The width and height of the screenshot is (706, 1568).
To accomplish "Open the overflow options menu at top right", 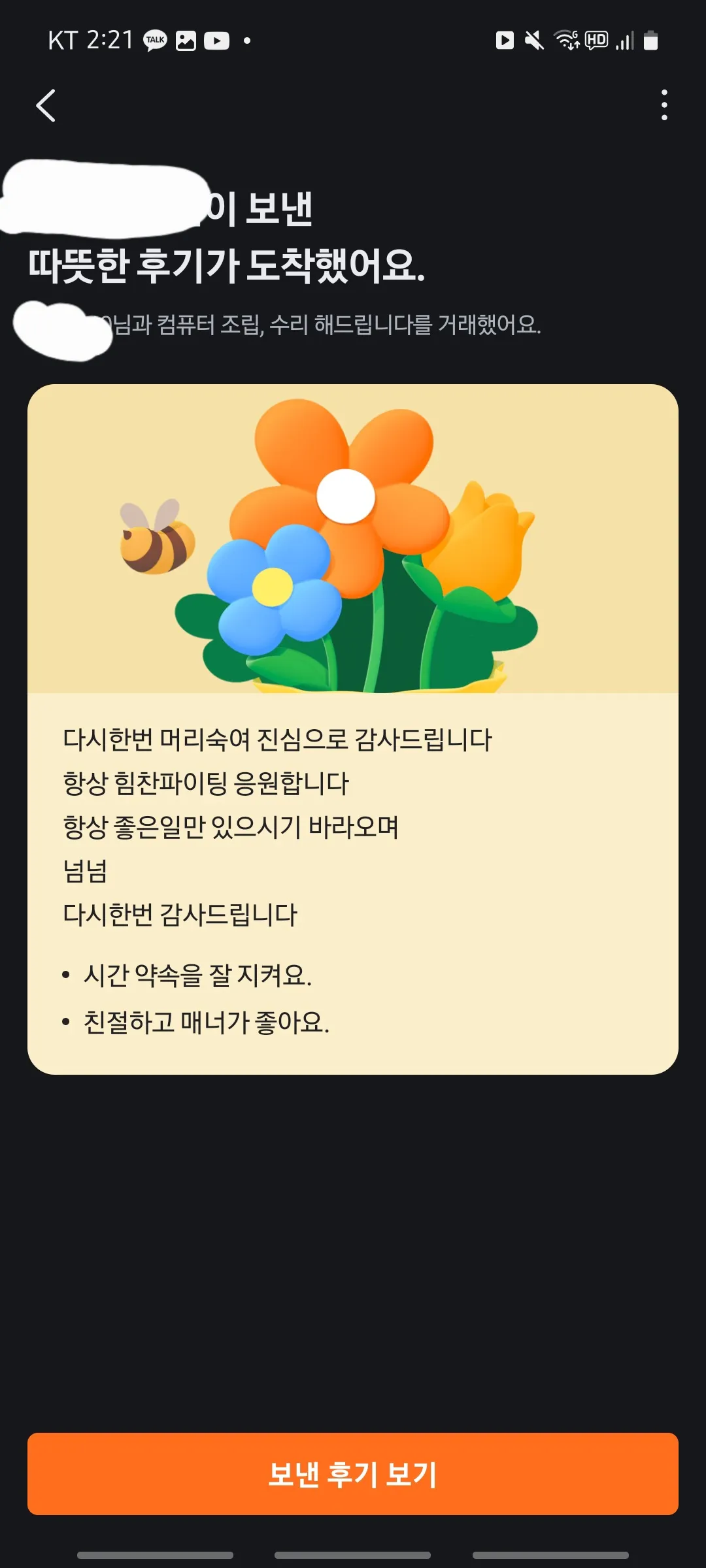I will point(664,106).
